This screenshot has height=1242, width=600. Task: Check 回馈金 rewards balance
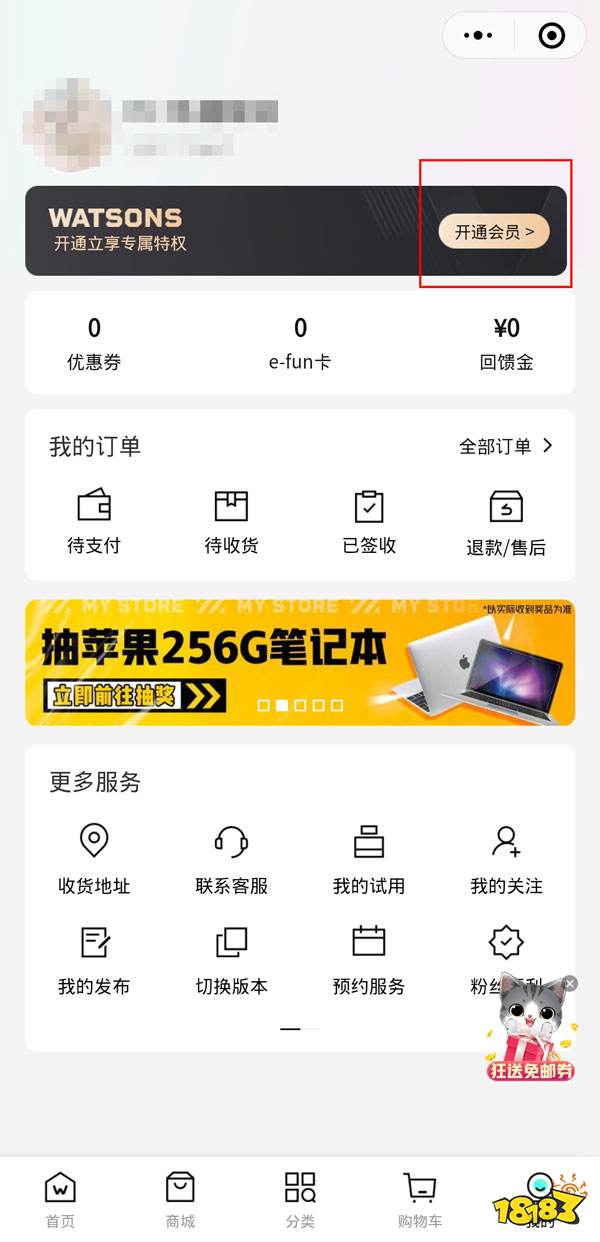click(506, 343)
